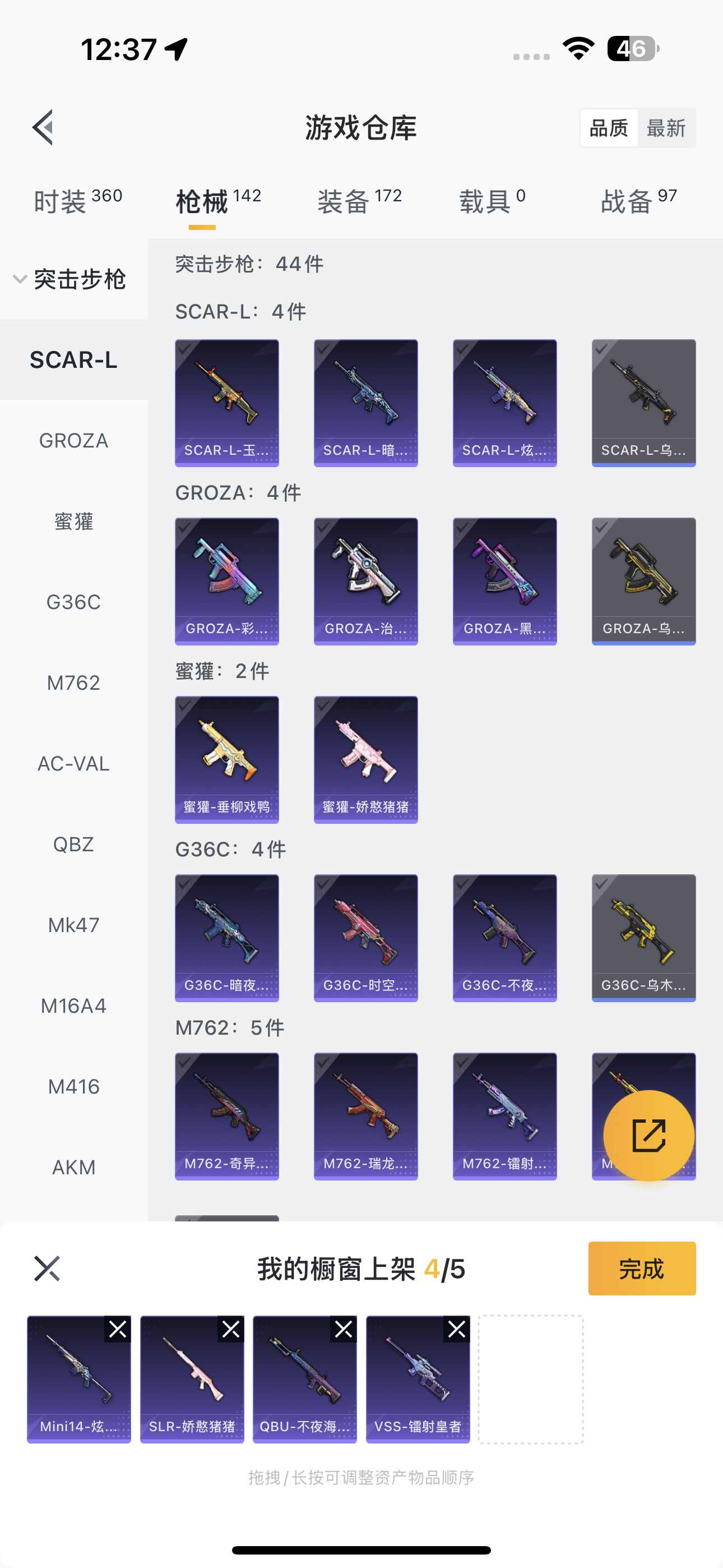This screenshot has height=1568, width=723.
Task: Go back using the top-left arrow
Action: [44, 128]
